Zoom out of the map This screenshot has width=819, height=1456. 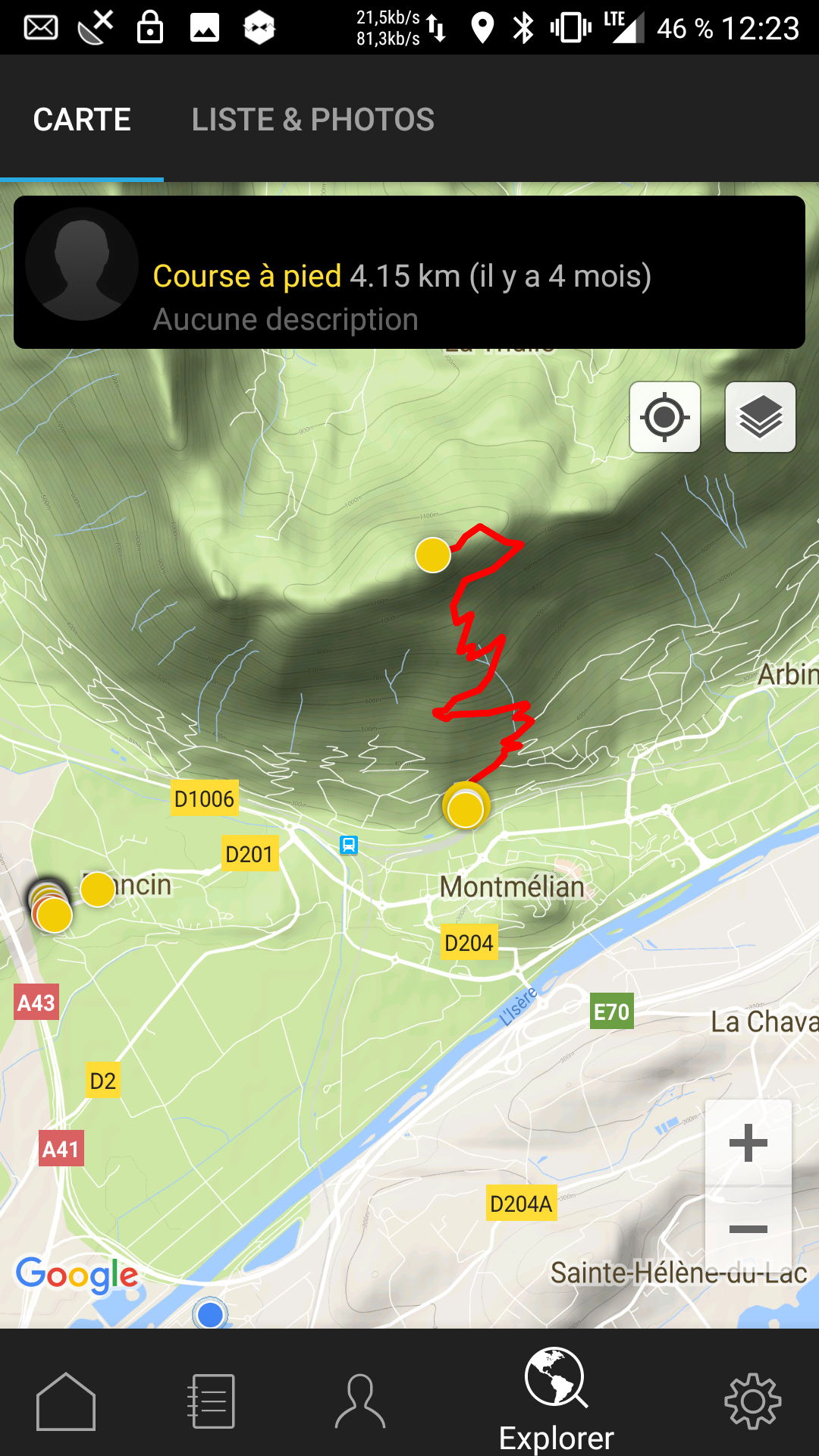(748, 1229)
